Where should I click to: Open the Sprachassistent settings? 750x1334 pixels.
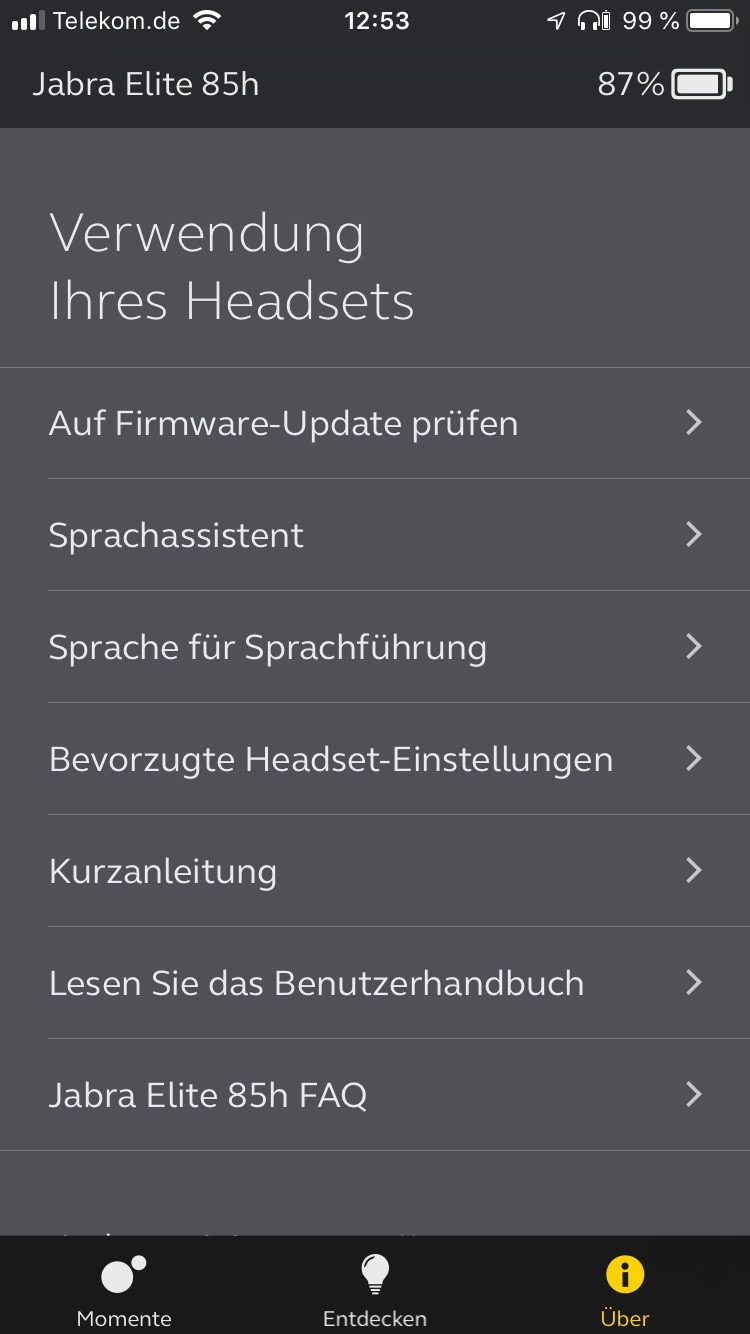tap(375, 535)
